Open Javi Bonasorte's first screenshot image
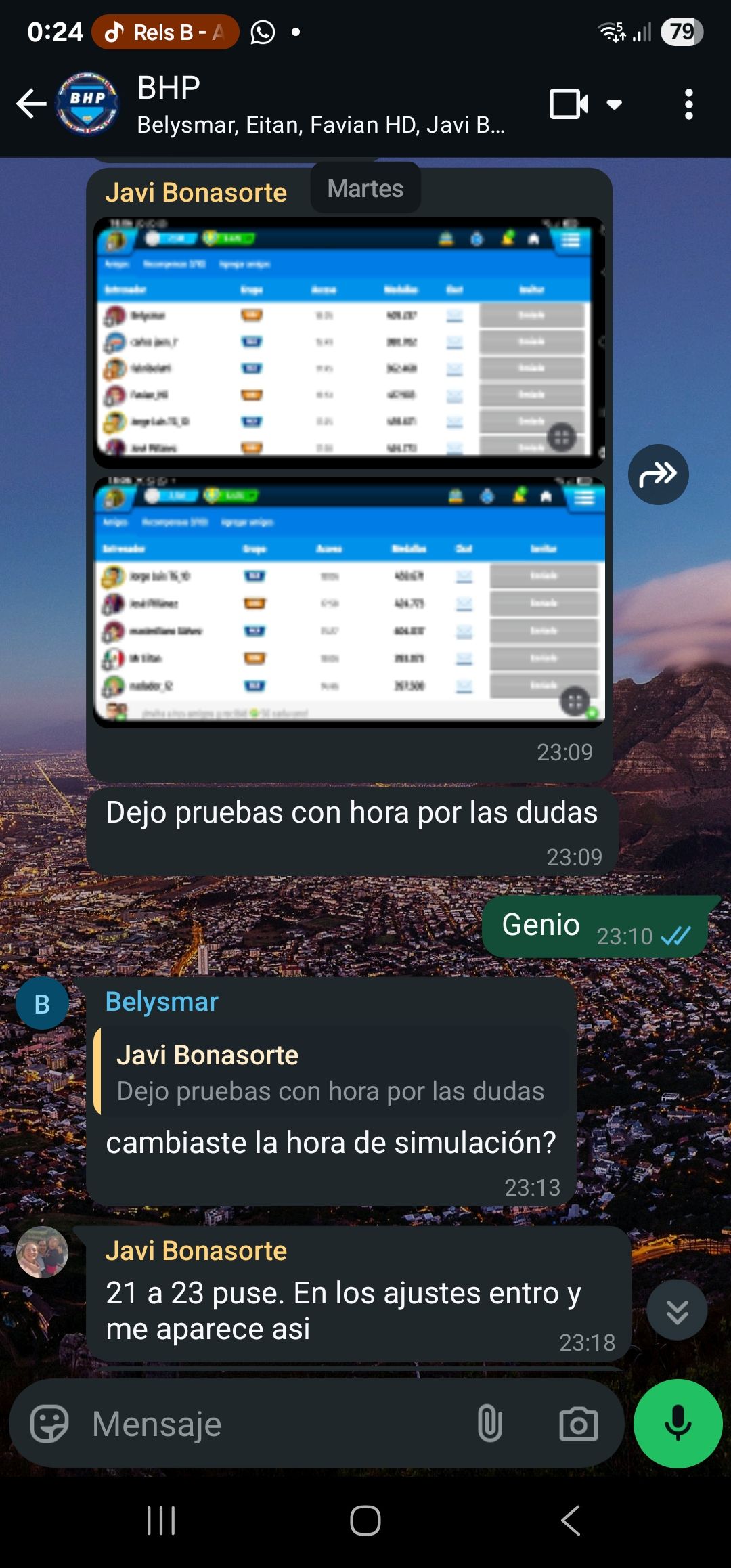The image size is (731, 1568). (349, 343)
